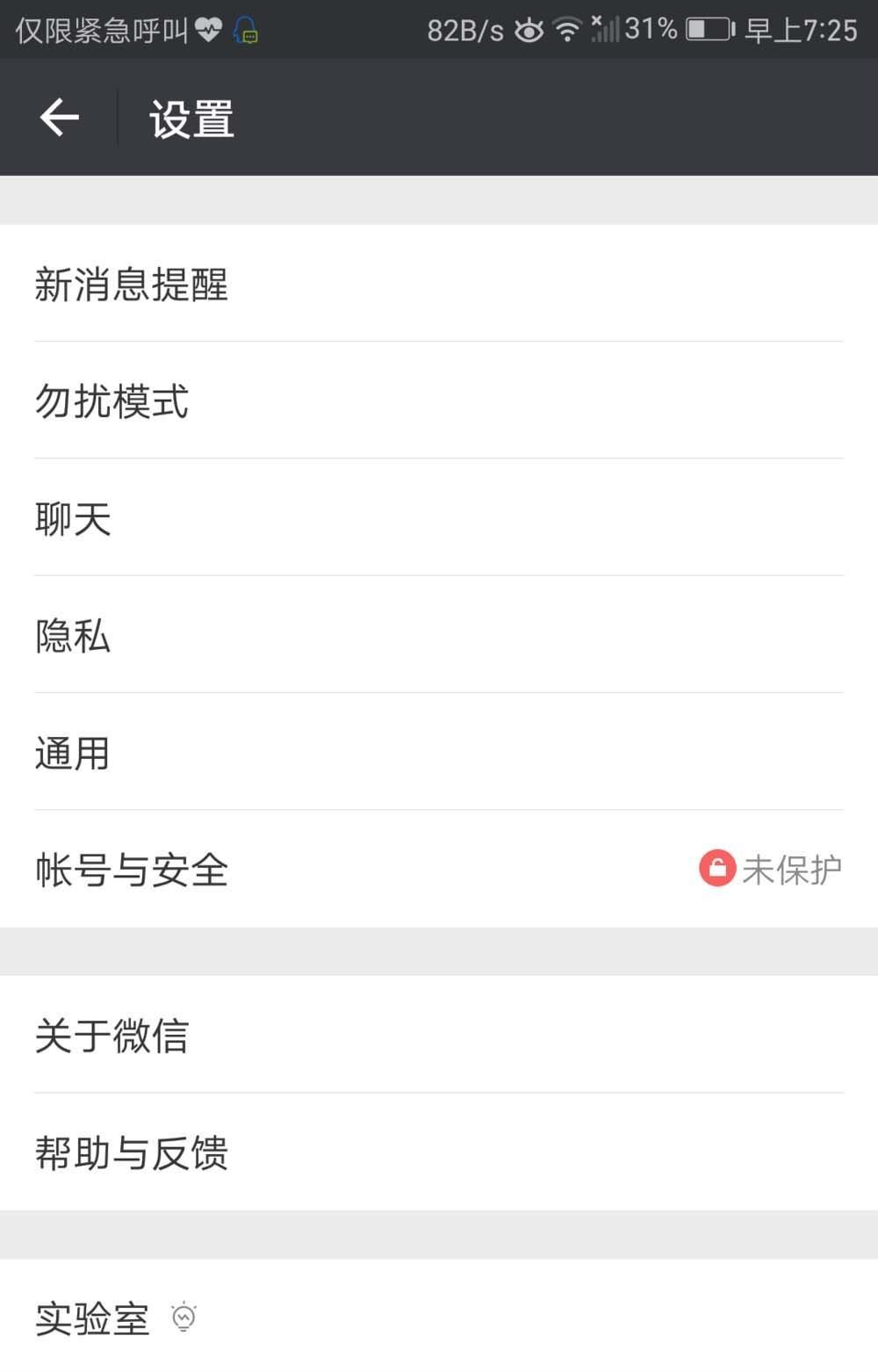Click the 未保护 unprotected status label
878x1372 pixels.
pos(790,869)
